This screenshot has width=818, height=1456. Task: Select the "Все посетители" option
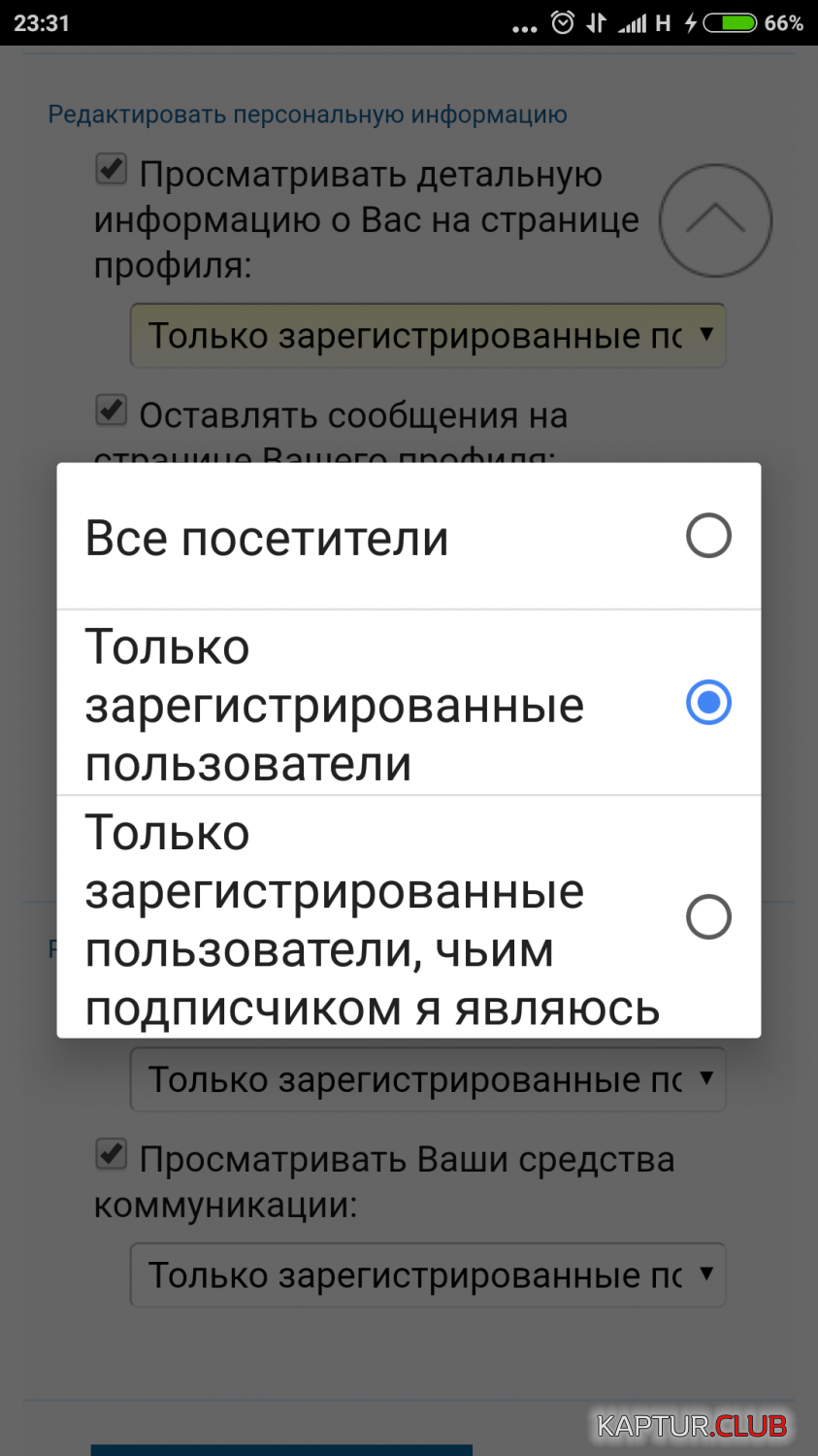pyautogui.click(x=409, y=537)
